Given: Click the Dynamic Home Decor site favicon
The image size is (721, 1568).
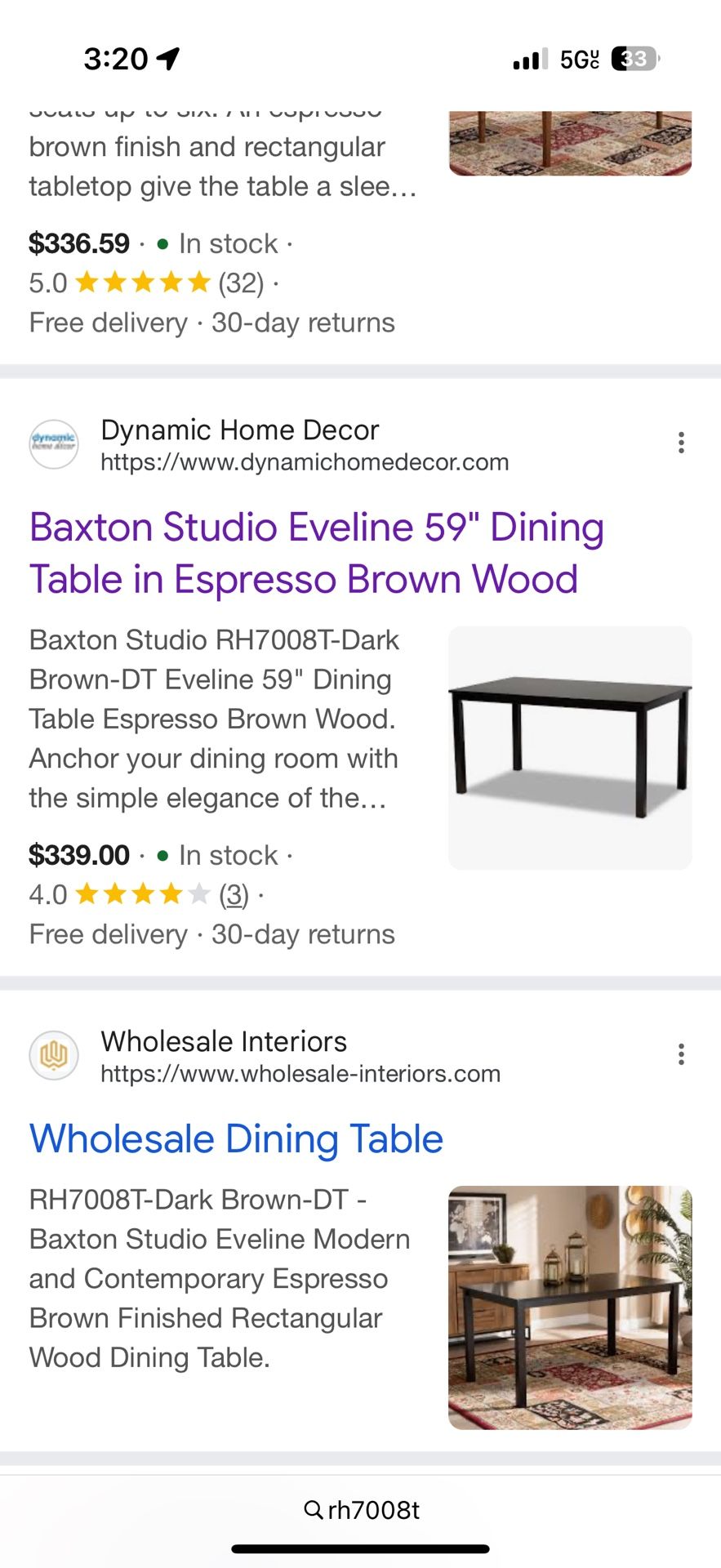Looking at the screenshot, I should (x=54, y=443).
